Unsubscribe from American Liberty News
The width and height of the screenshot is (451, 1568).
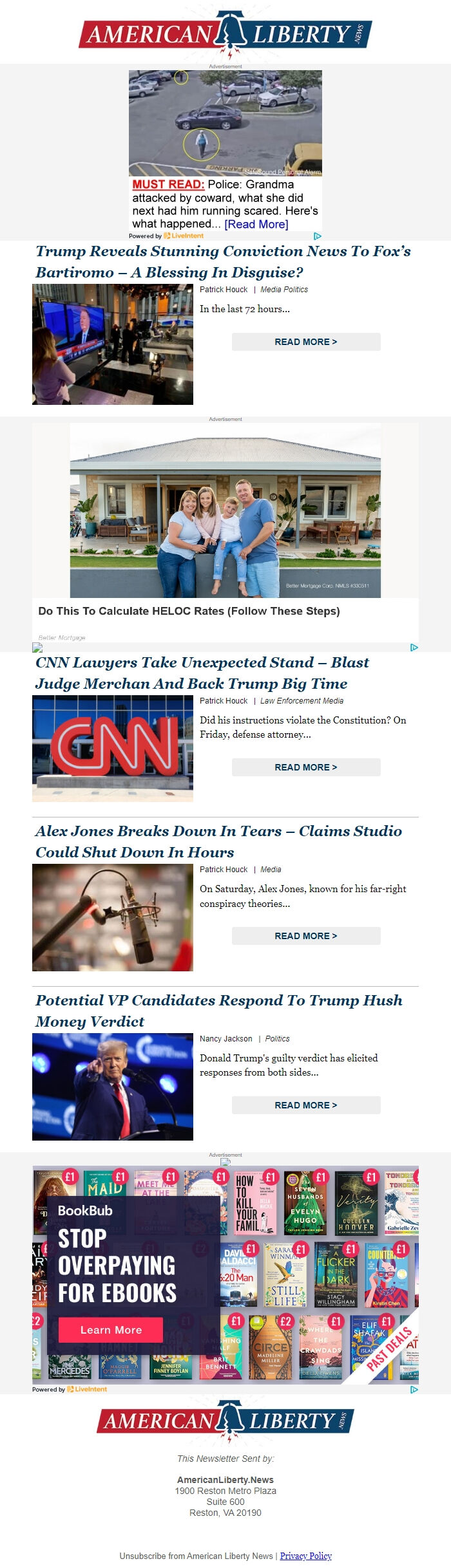(196, 1556)
